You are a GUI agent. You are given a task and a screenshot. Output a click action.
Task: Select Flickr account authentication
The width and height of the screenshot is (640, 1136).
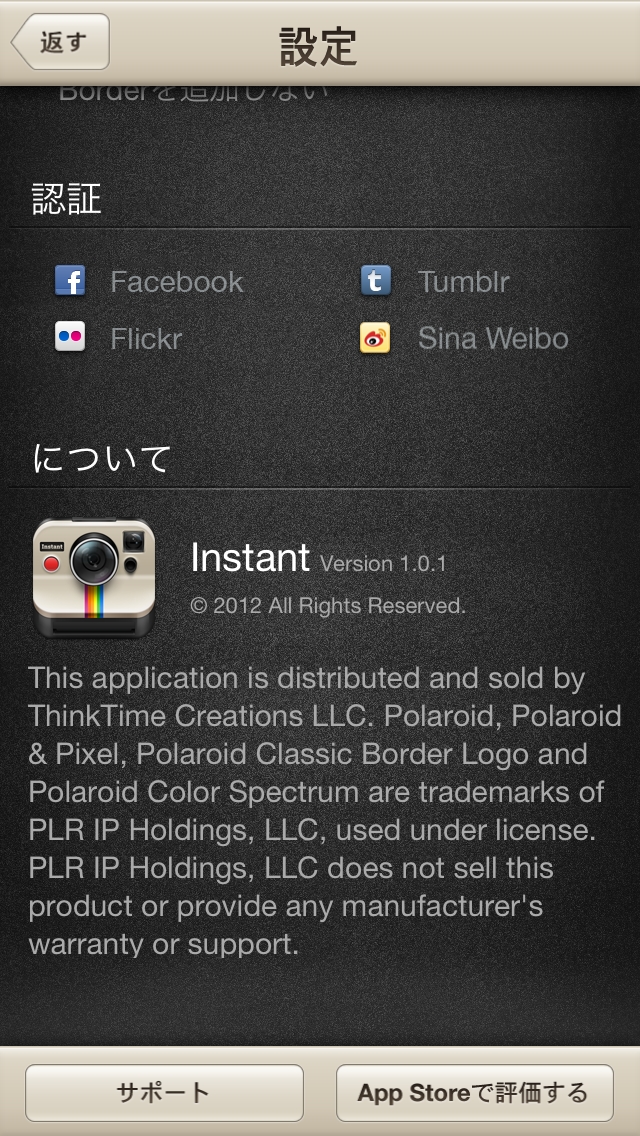(x=118, y=338)
